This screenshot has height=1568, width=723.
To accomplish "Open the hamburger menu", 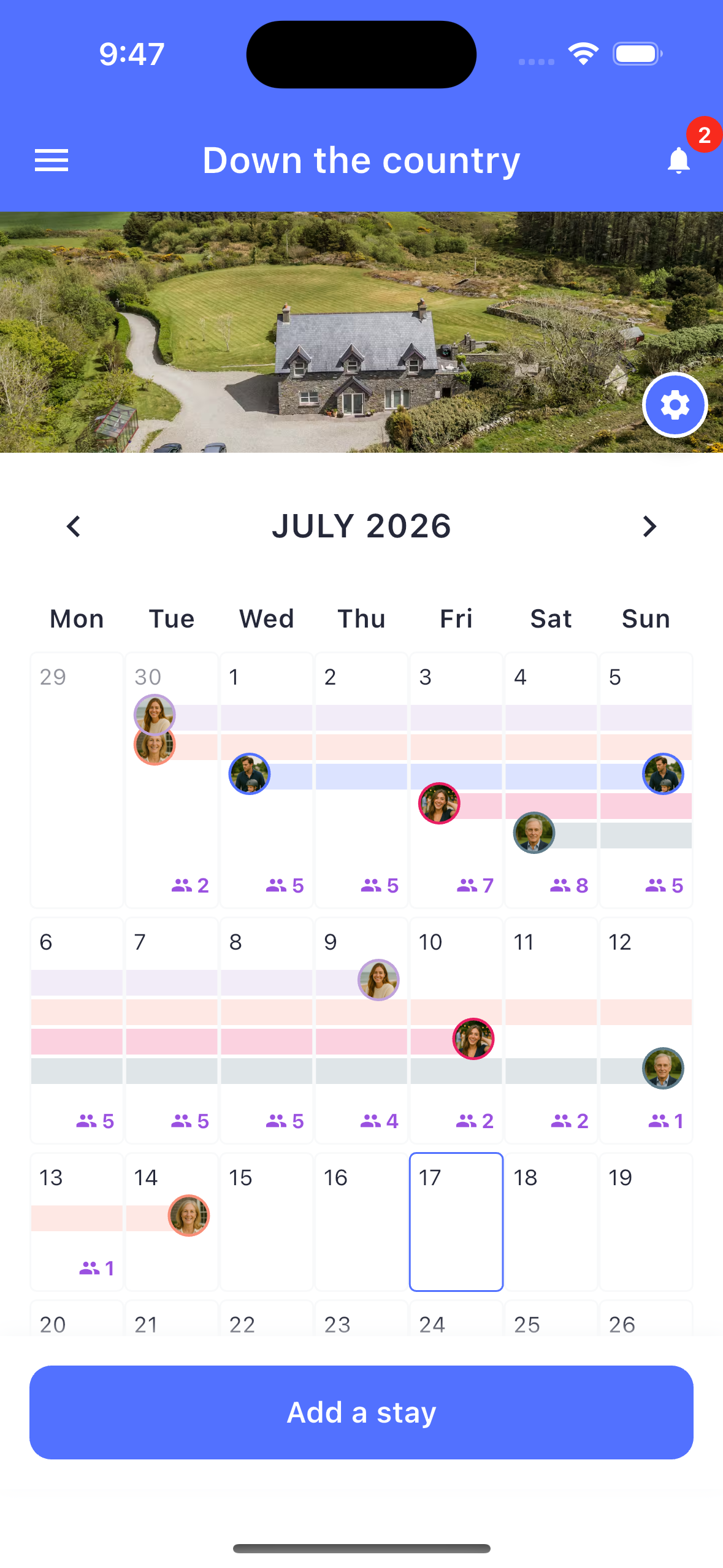I will coord(52,161).
